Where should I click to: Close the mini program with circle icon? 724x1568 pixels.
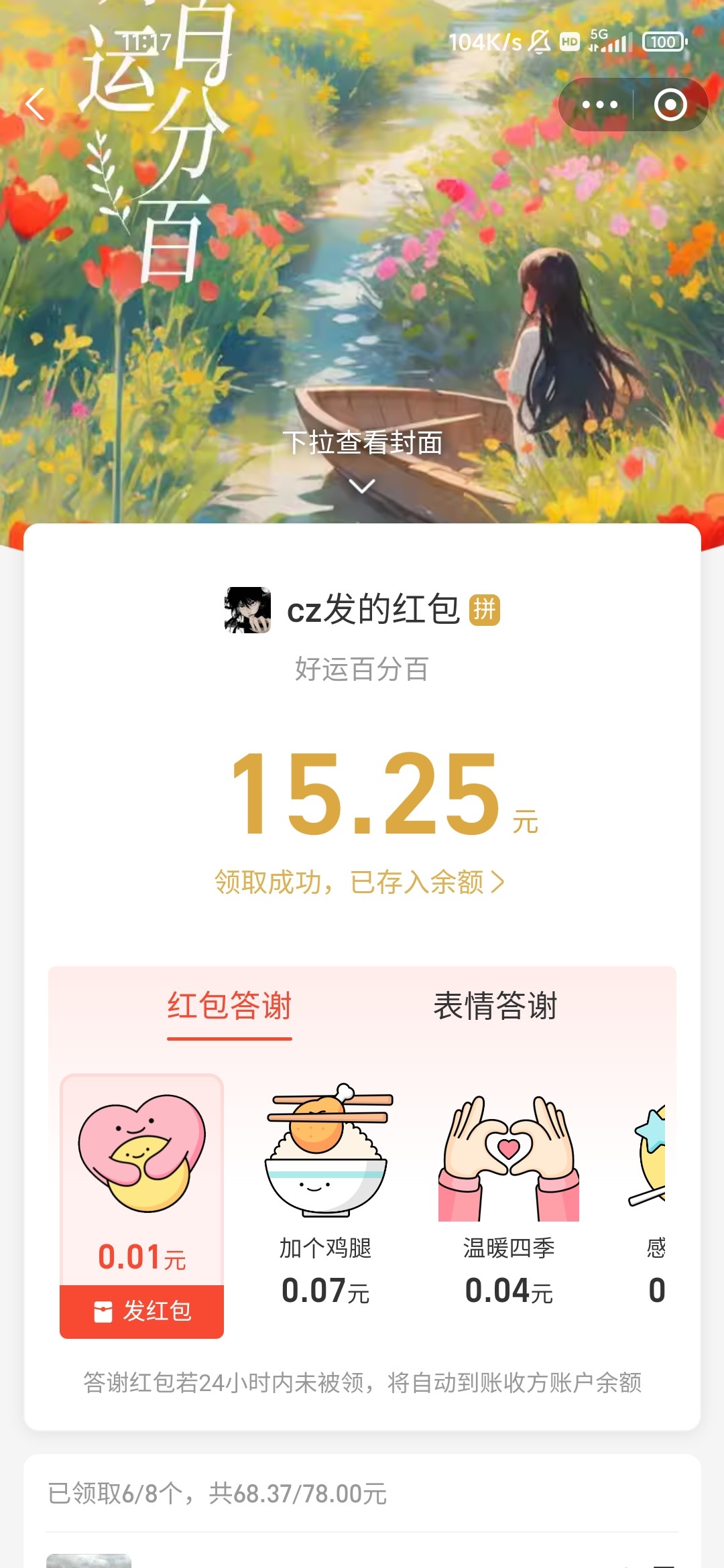click(x=670, y=105)
